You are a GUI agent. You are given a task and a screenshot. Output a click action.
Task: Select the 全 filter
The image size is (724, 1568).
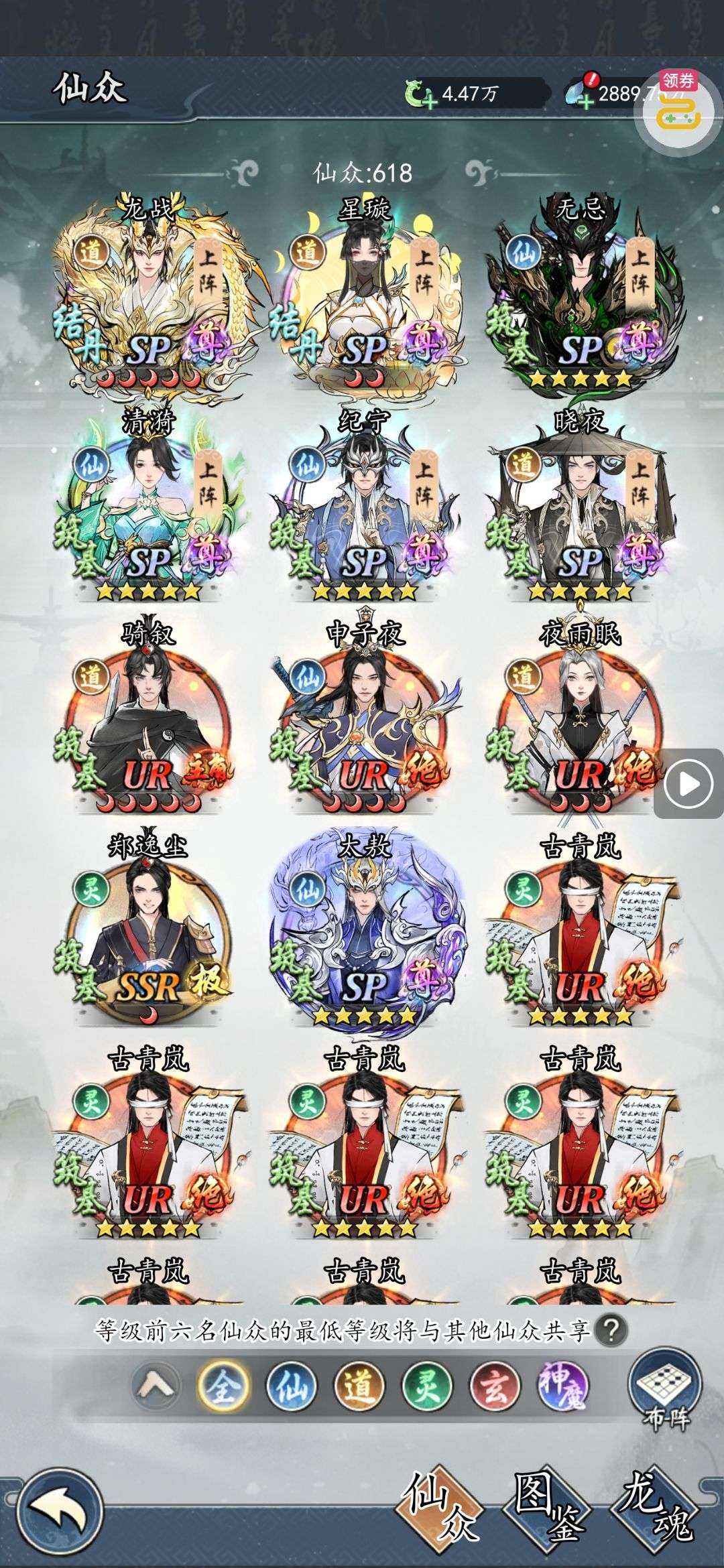tap(223, 1386)
